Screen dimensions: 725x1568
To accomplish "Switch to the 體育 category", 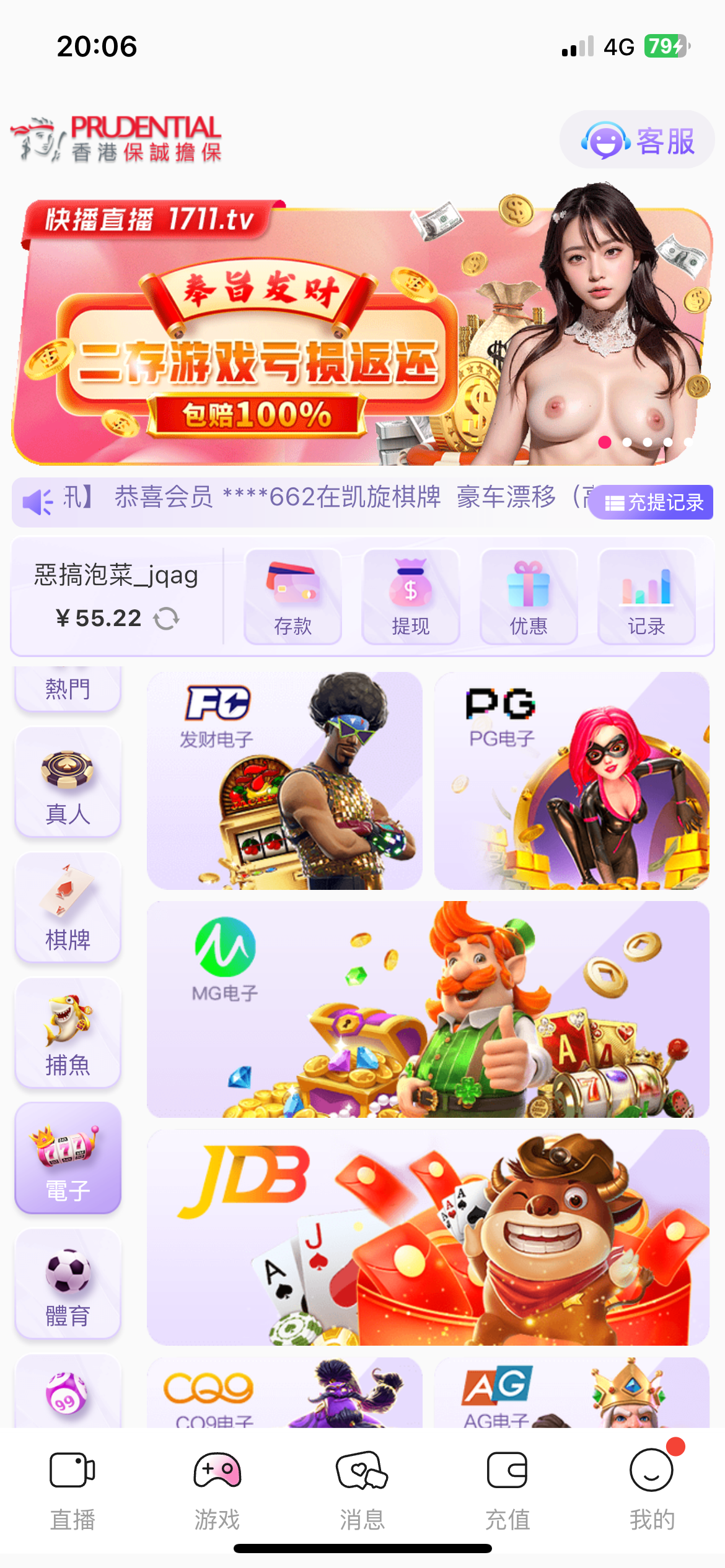I will coord(68,1284).
